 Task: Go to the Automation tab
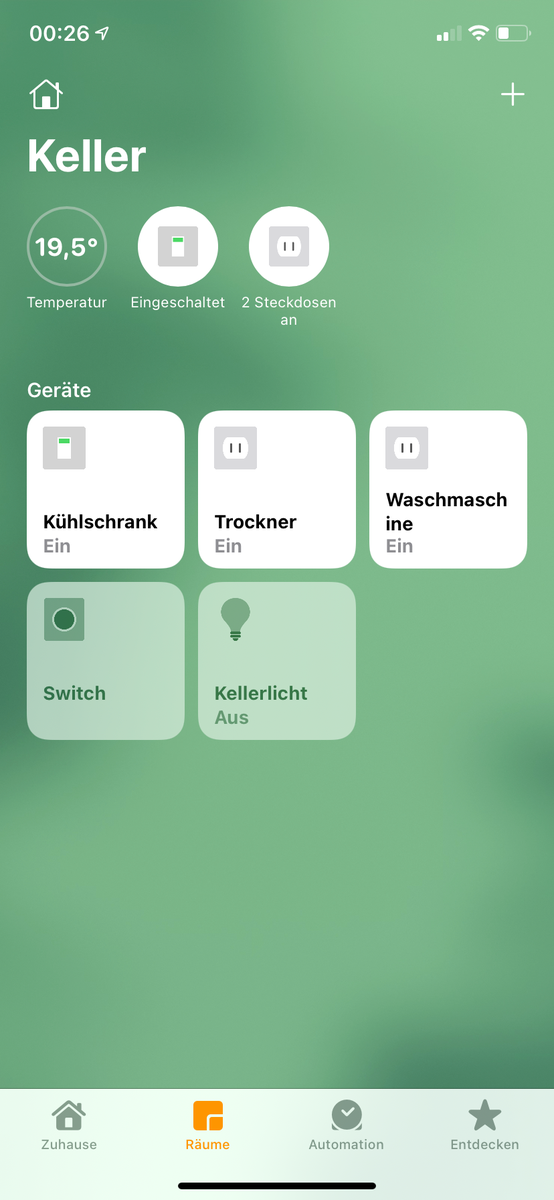(346, 1126)
